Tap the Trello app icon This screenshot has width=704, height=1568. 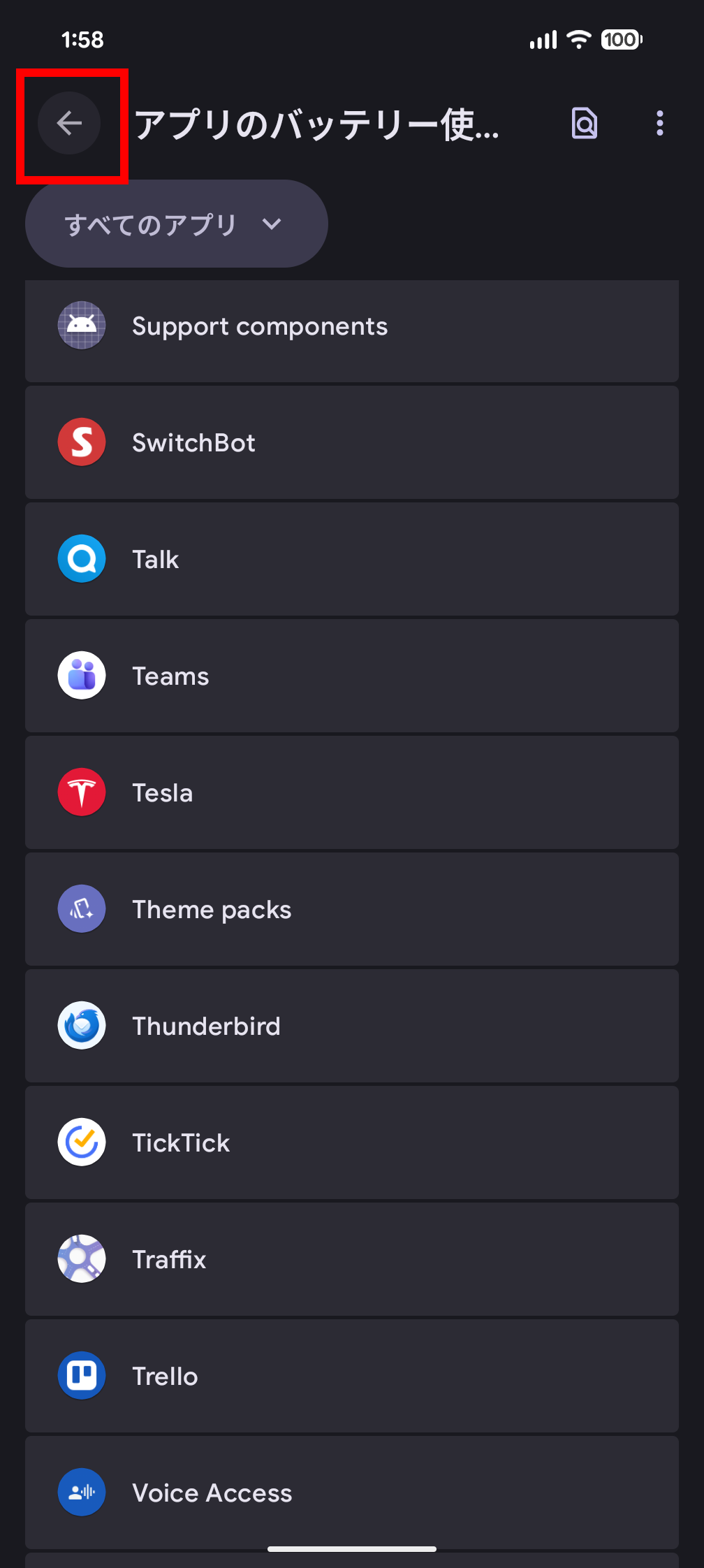click(x=81, y=1374)
